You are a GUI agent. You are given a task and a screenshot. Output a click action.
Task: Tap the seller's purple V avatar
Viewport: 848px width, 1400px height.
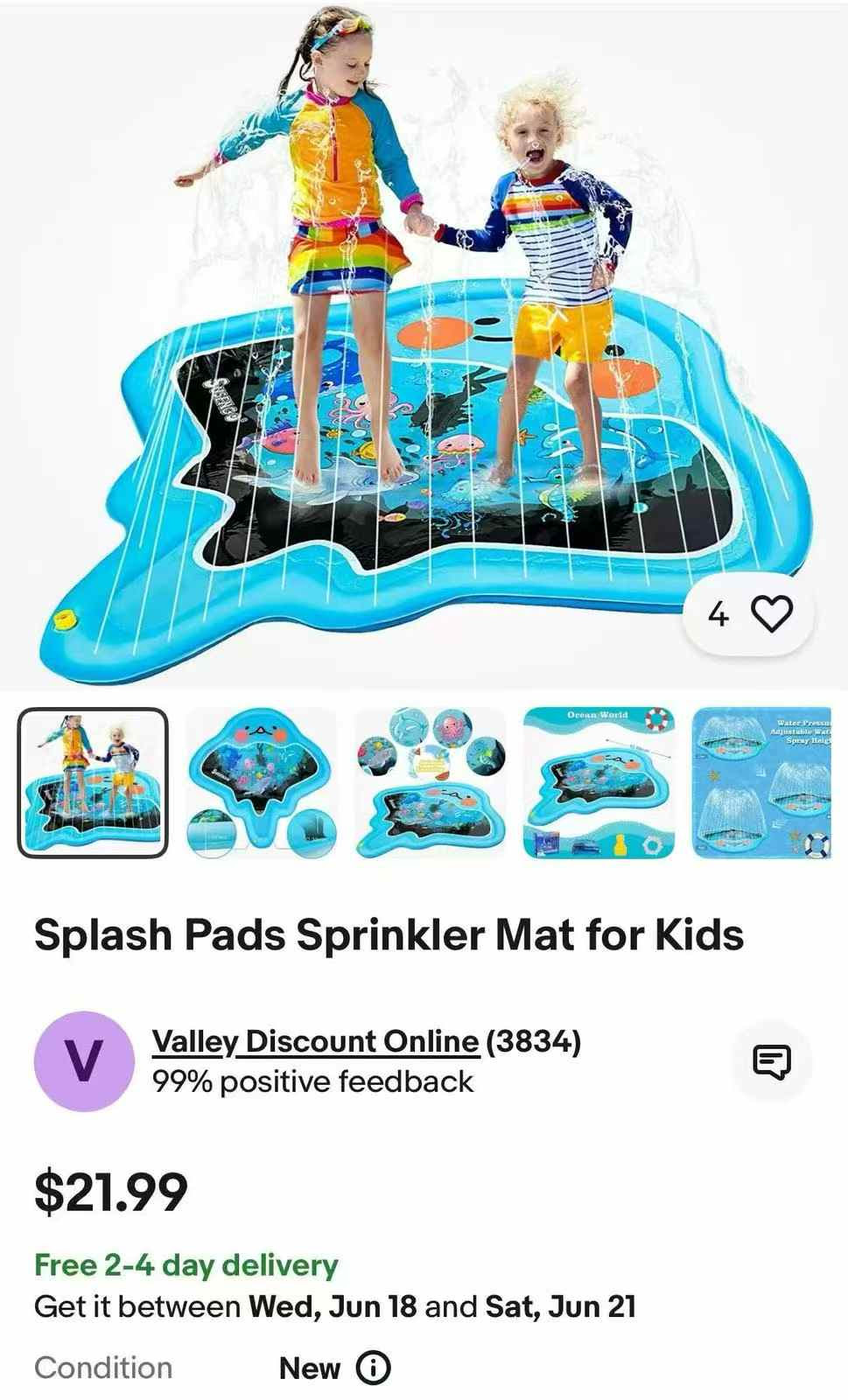(84, 1061)
